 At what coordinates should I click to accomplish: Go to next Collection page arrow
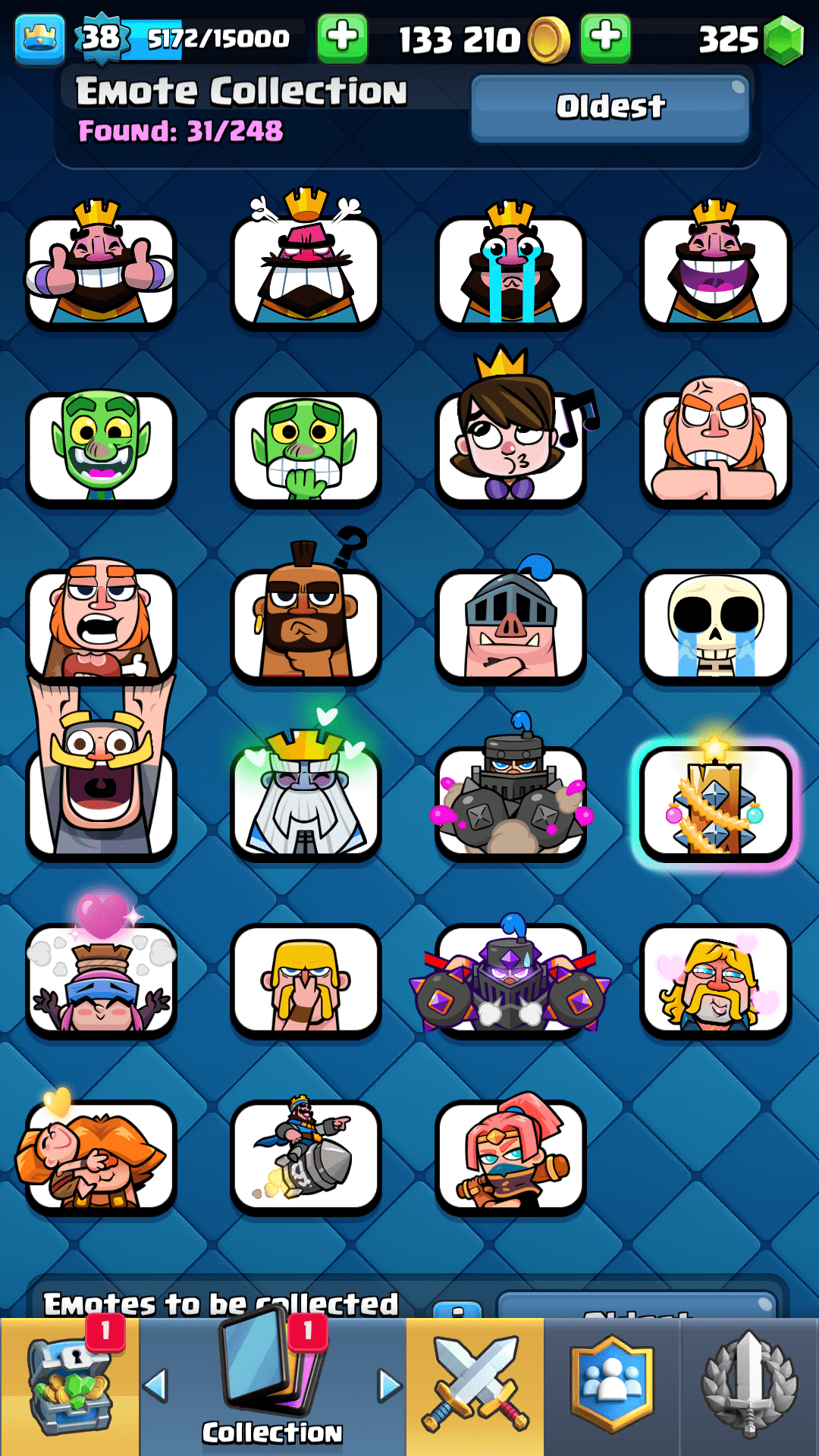click(x=390, y=1386)
